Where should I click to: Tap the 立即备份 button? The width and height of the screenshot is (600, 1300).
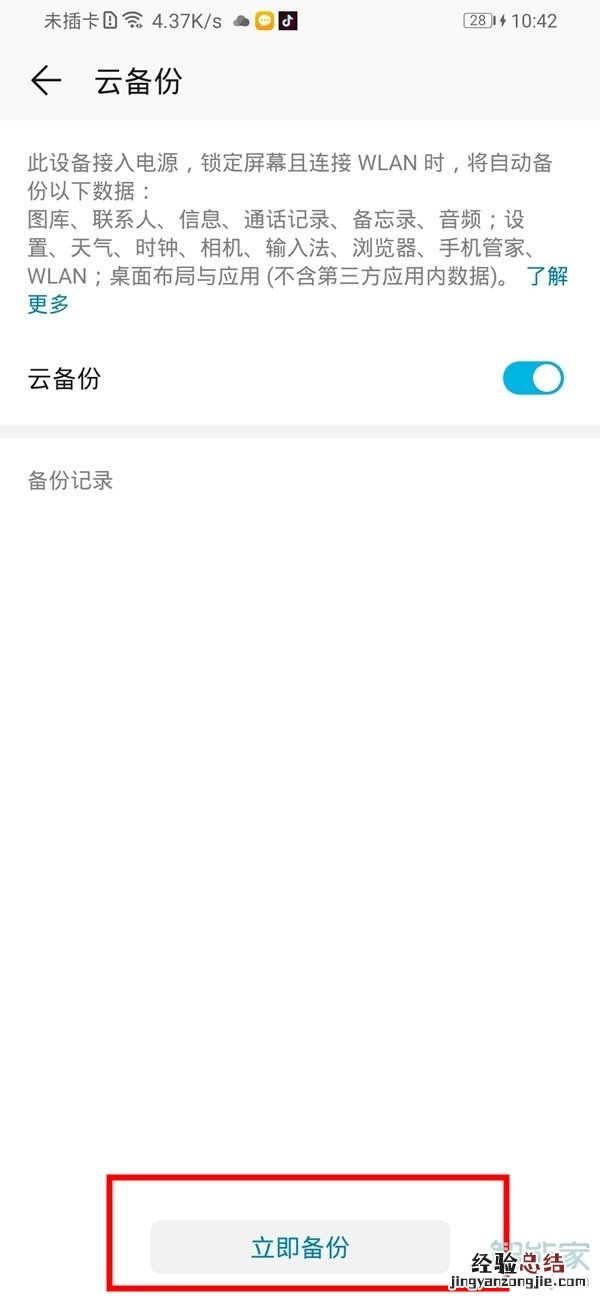coord(300,1247)
